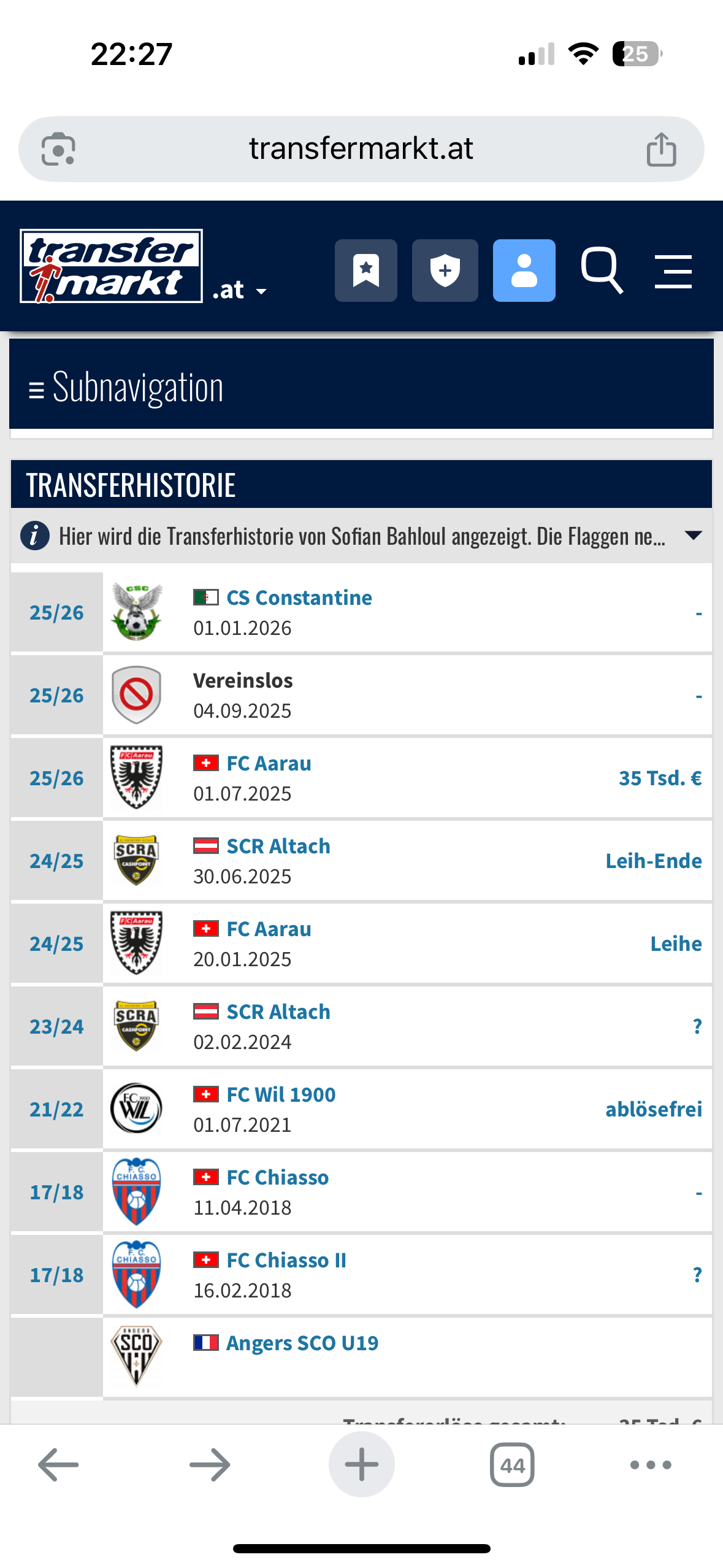
Task: Show the 44 open tabs
Action: pyautogui.click(x=512, y=1465)
